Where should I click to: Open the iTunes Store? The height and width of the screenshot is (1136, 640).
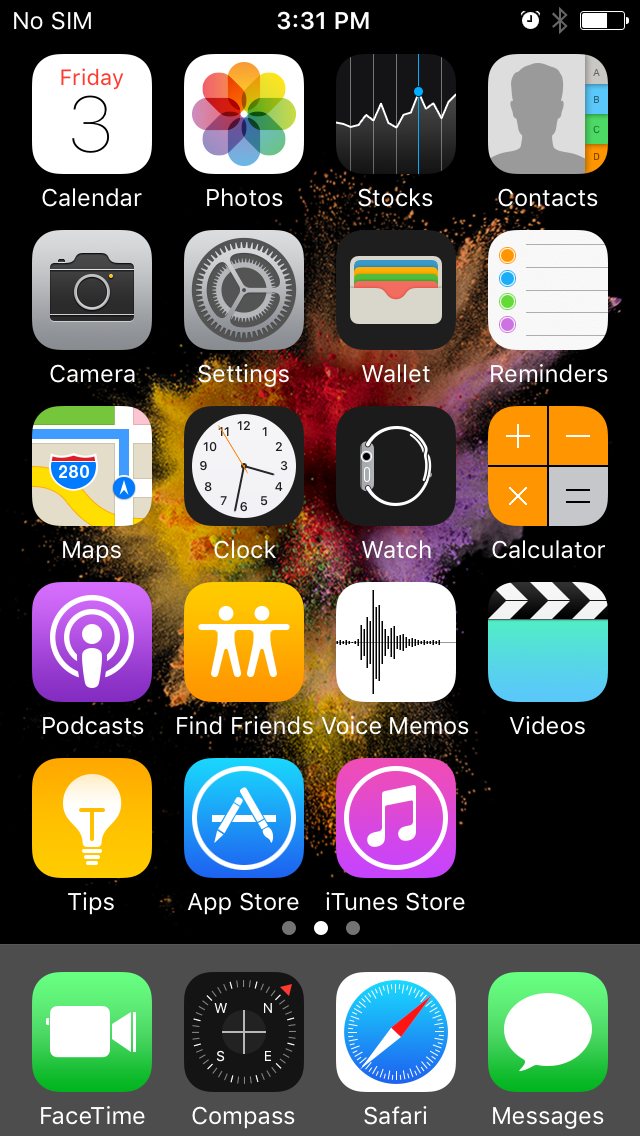pyautogui.click(x=396, y=818)
